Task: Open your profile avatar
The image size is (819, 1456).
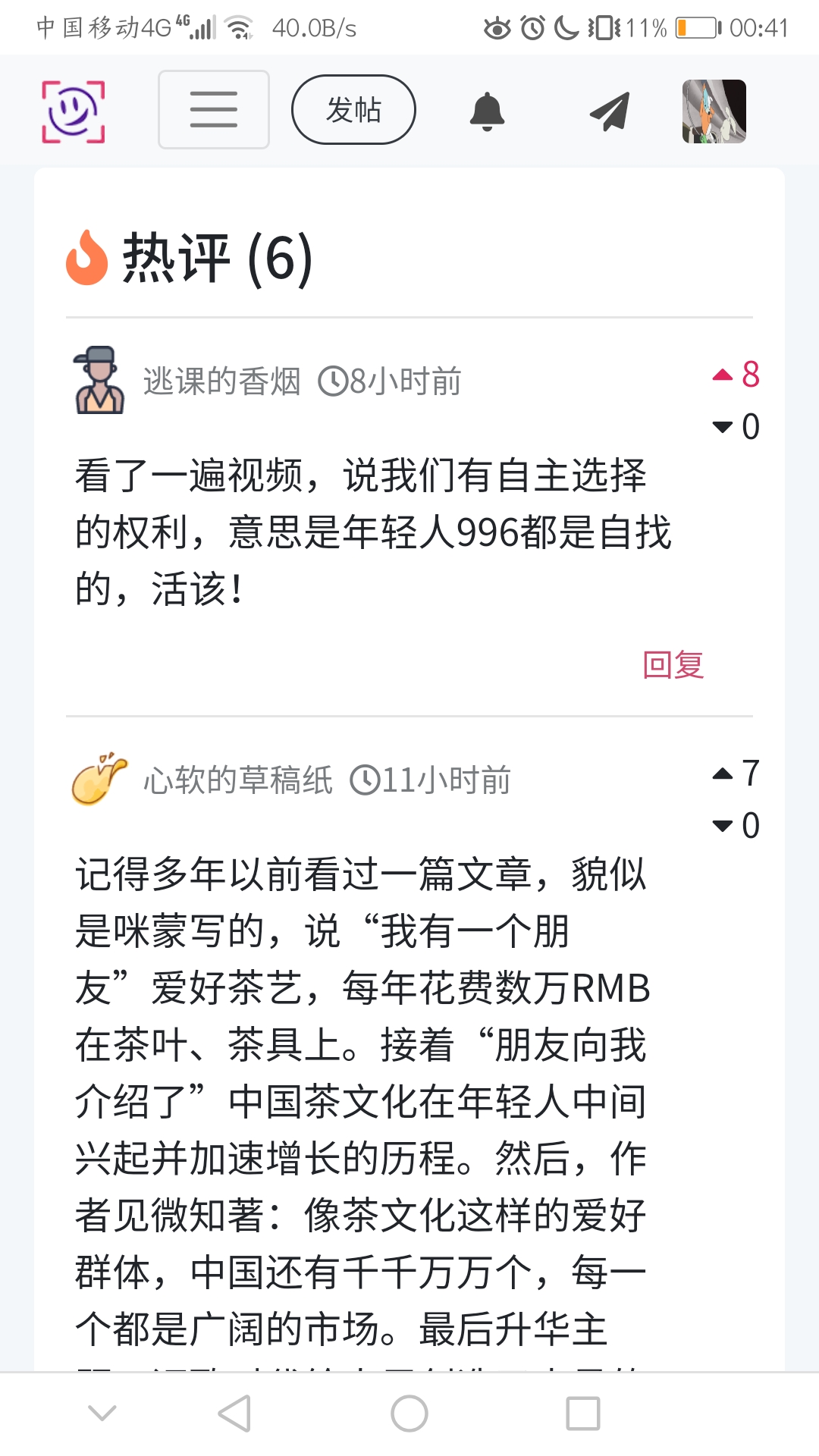Action: pos(714,111)
